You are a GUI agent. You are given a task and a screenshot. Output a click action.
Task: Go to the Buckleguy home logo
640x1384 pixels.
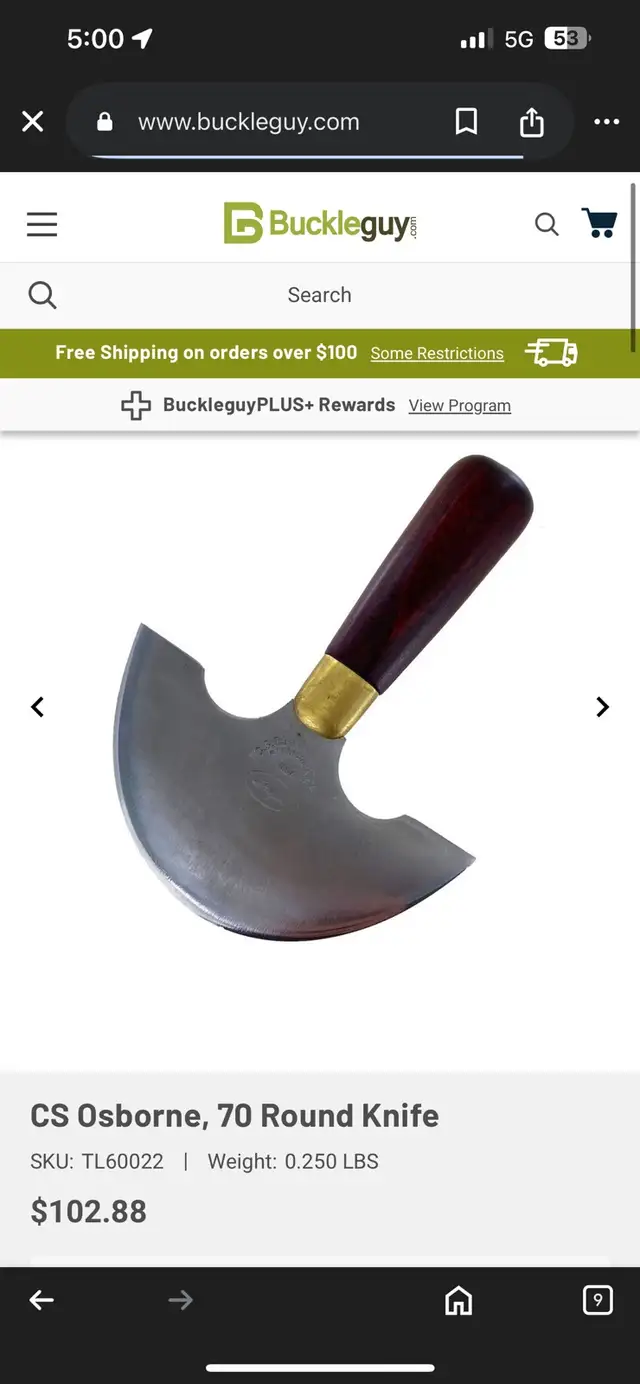tap(320, 223)
